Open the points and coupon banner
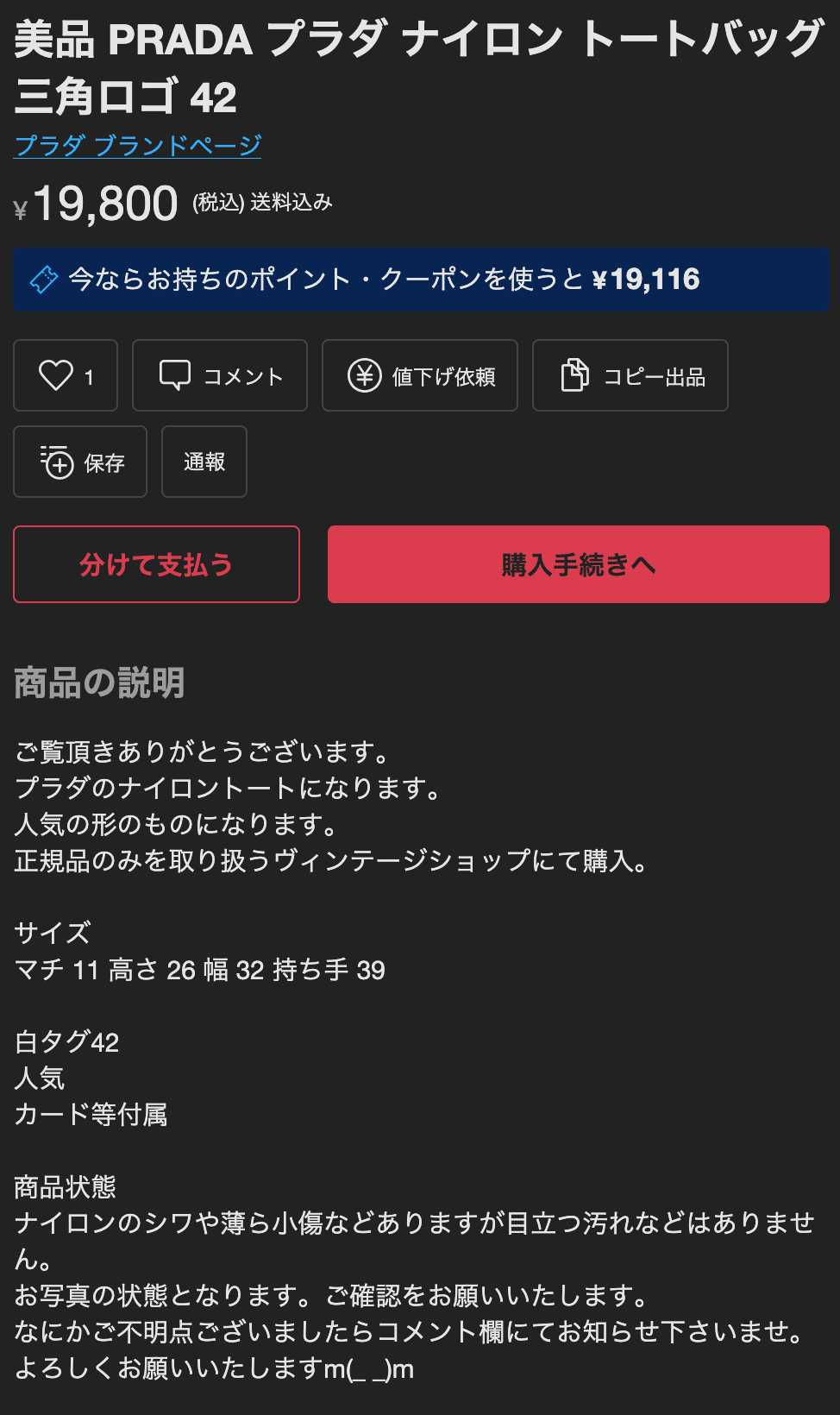 click(421, 280)
